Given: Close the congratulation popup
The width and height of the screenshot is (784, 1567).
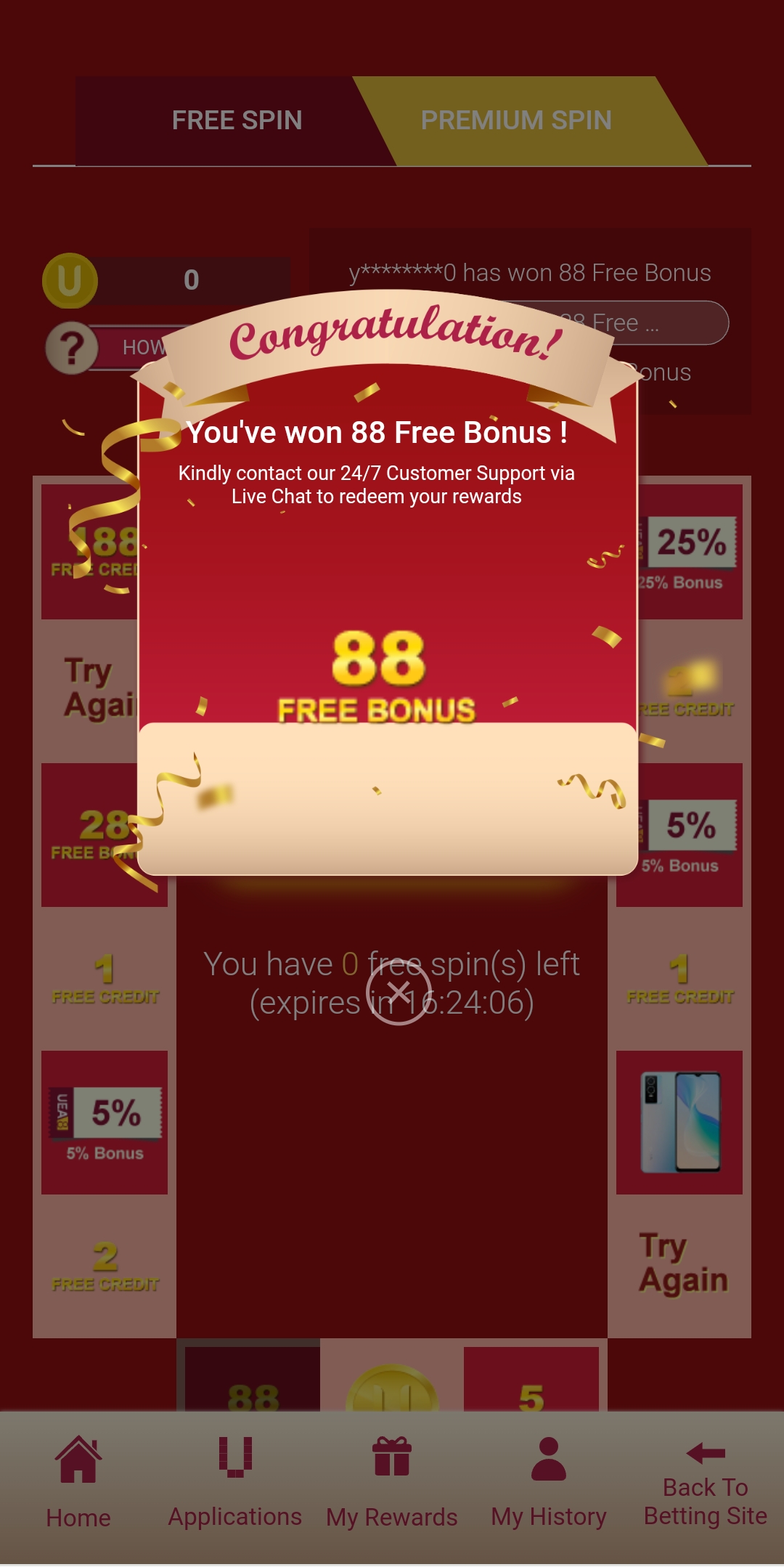Looking at the screenshot, I should pos(399,992).
